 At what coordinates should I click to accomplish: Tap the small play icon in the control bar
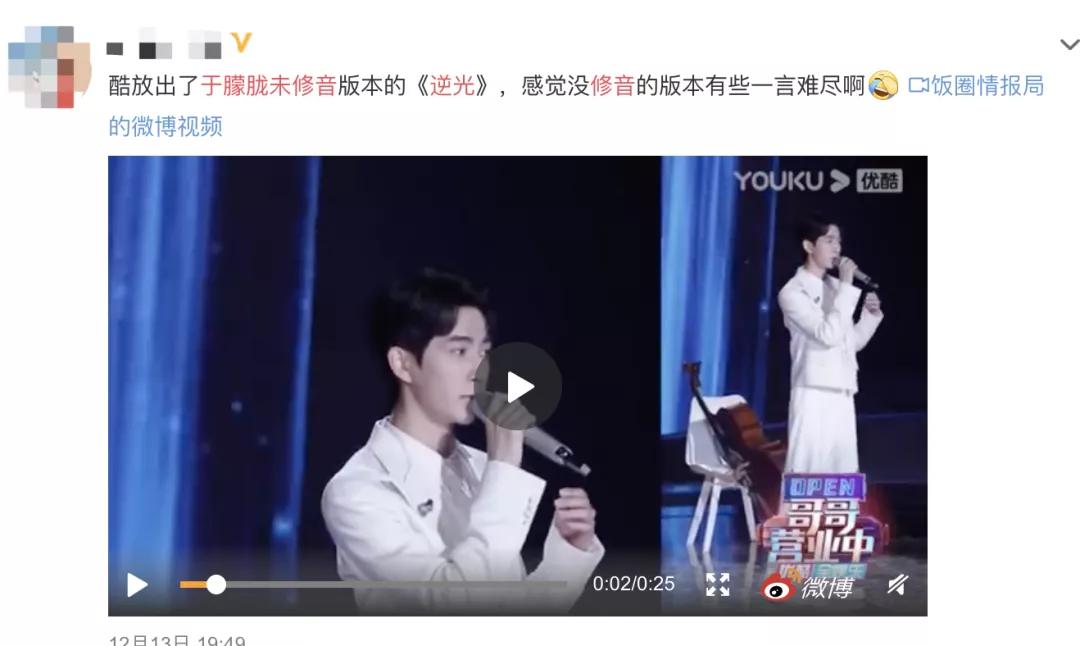tap(137, 585)
